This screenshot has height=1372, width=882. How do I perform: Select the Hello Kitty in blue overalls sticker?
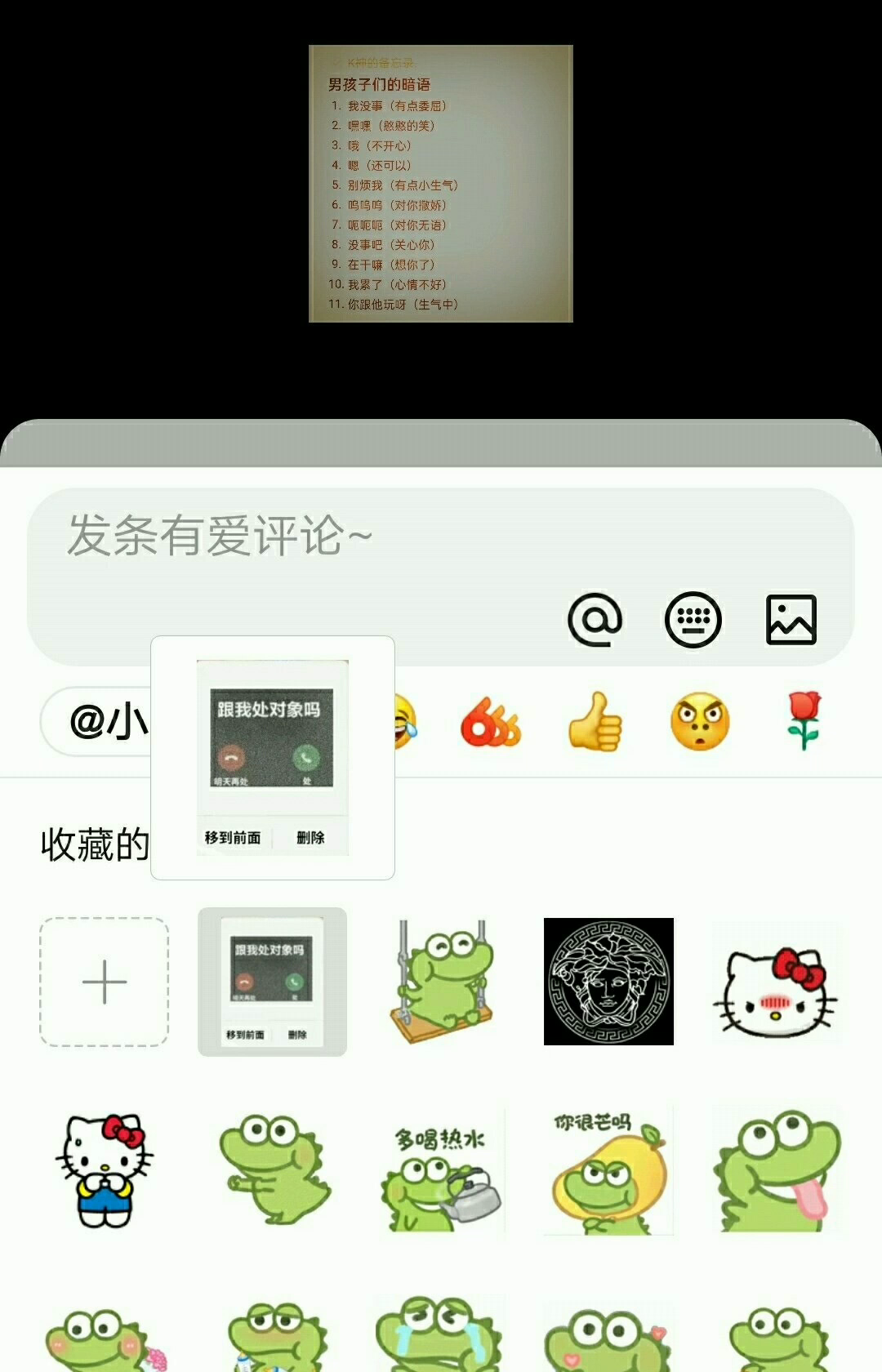105,1169
